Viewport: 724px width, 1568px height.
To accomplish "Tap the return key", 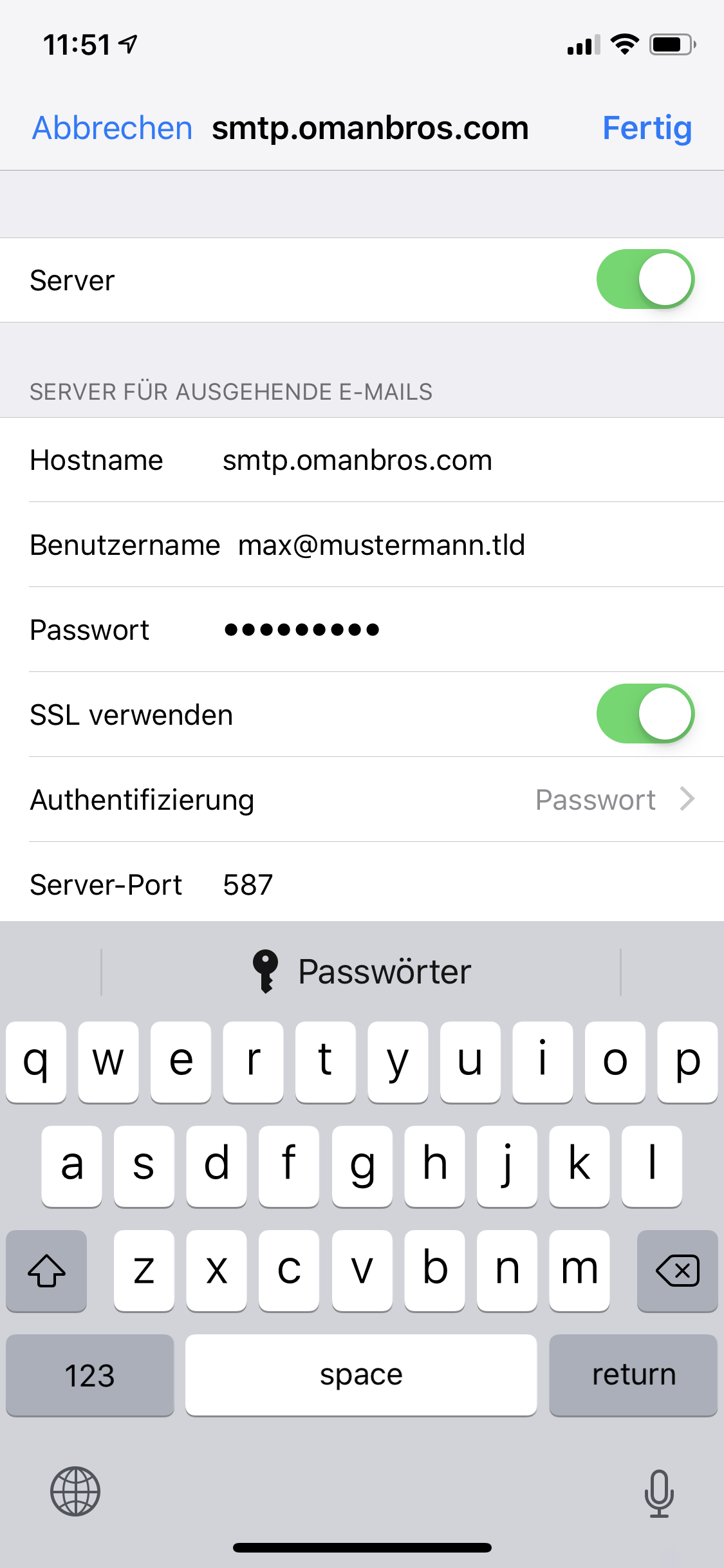I will [x=633, y=1376].
